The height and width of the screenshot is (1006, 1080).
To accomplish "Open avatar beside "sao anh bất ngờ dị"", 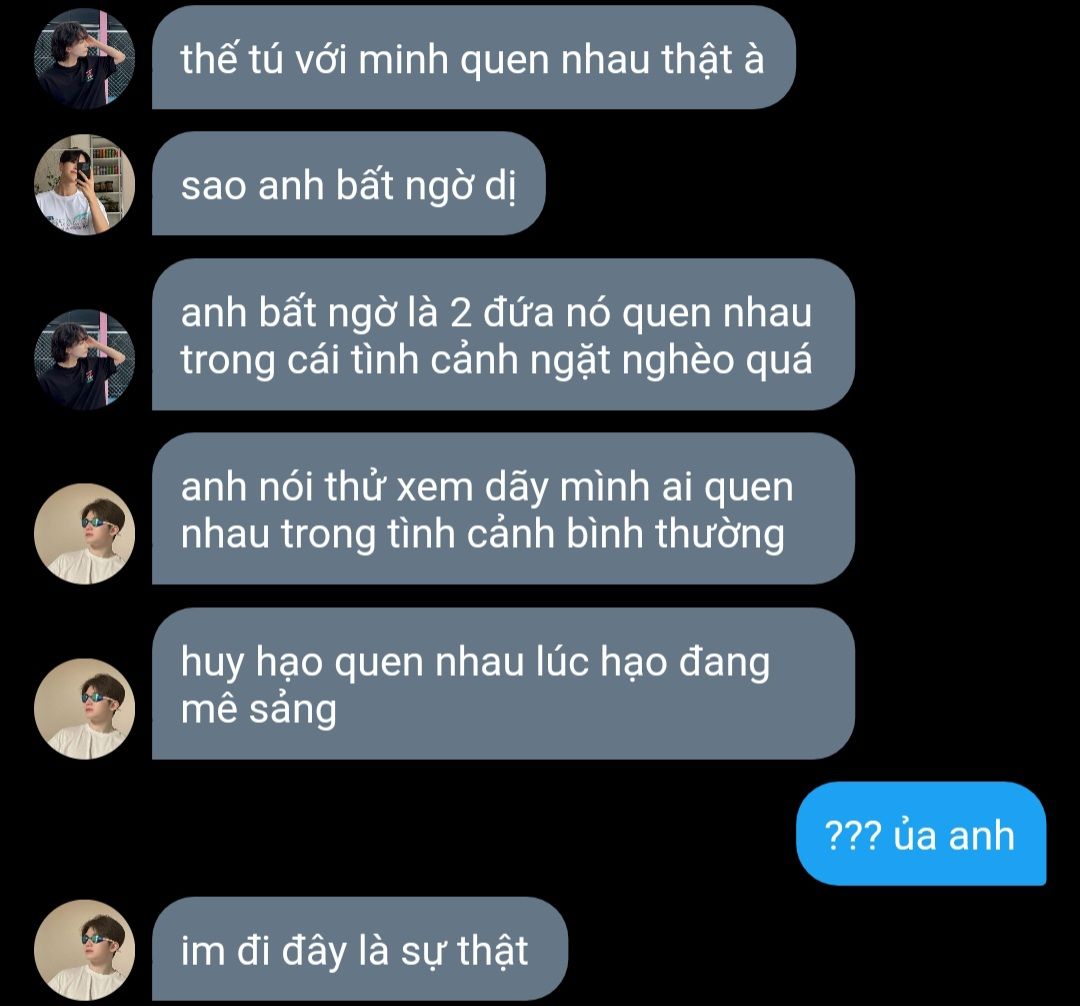I will 84,184.
